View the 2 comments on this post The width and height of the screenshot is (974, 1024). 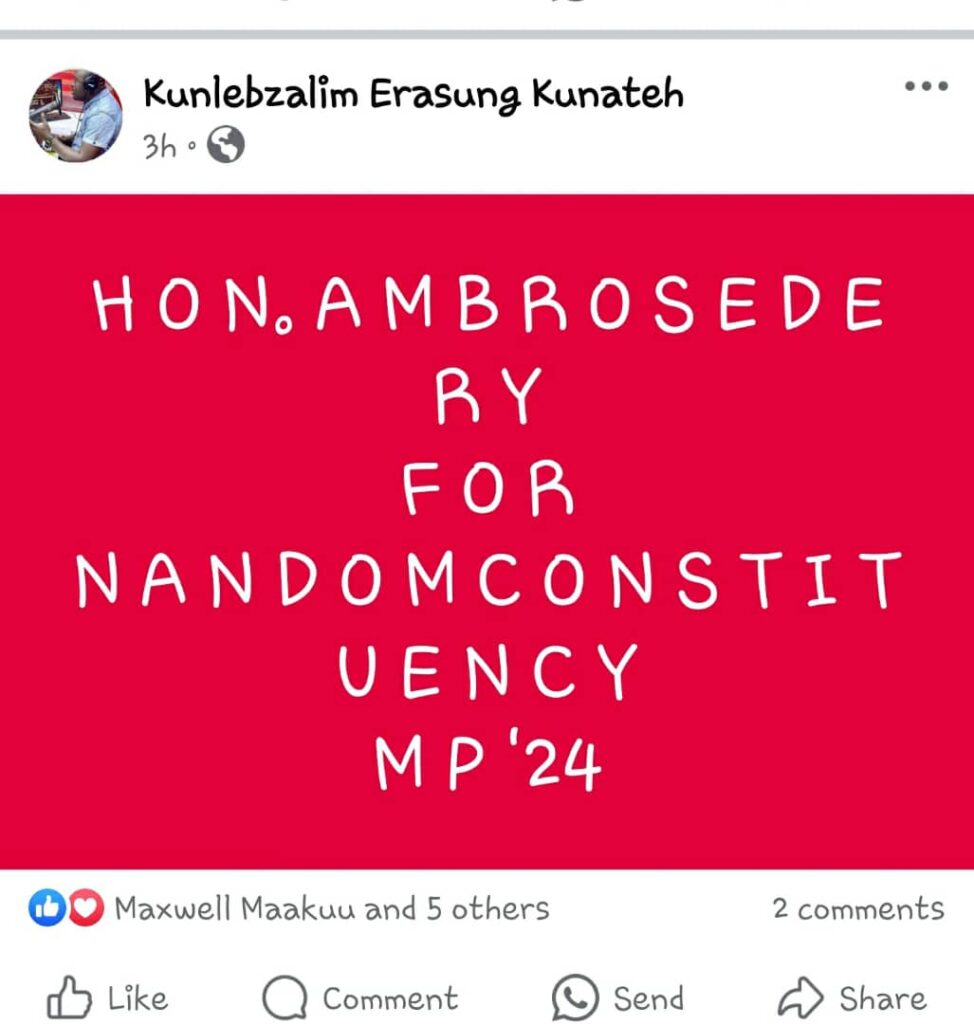[x=857, y=909]
